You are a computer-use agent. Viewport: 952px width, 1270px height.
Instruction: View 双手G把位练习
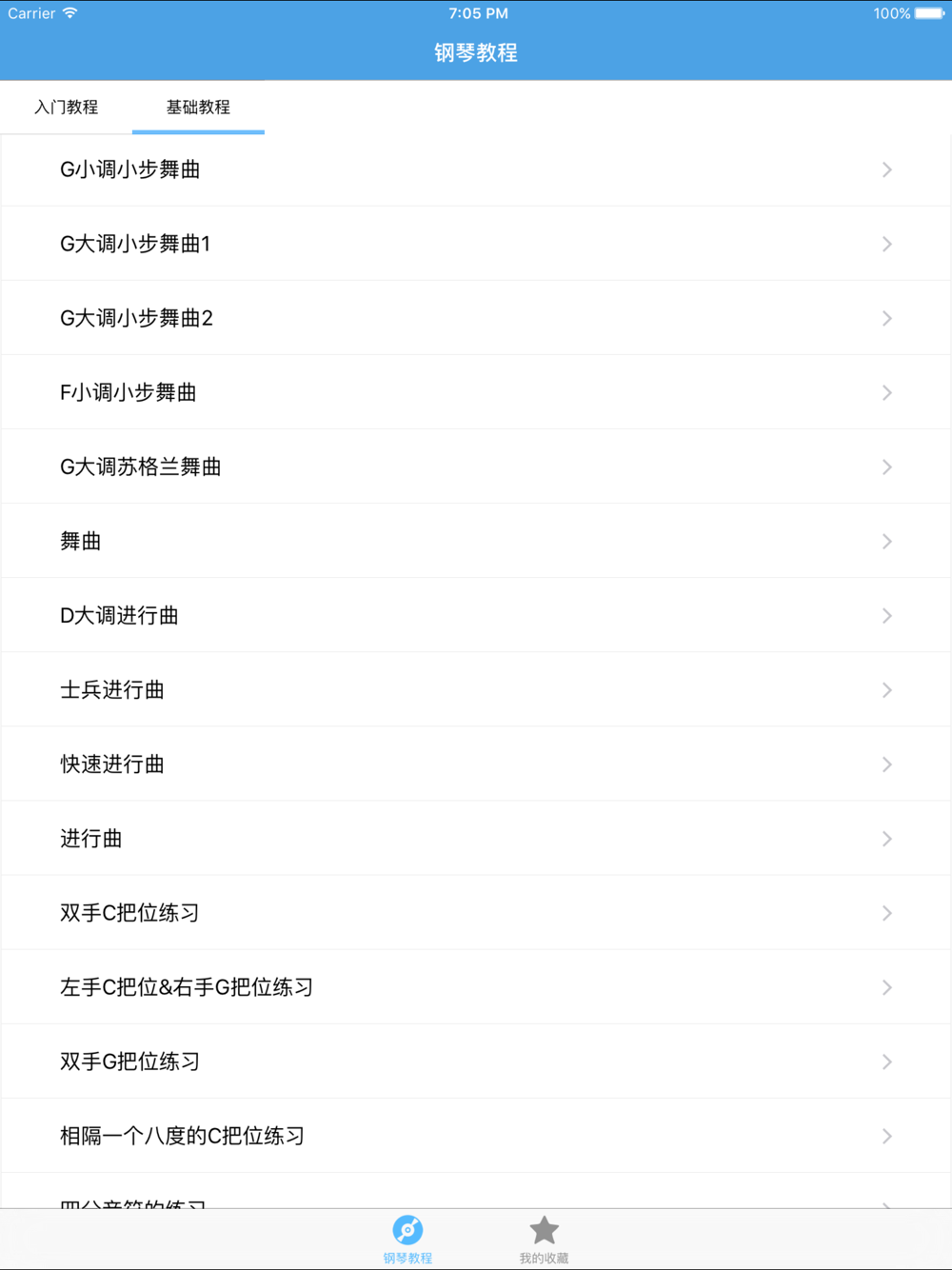point(476,1061)
